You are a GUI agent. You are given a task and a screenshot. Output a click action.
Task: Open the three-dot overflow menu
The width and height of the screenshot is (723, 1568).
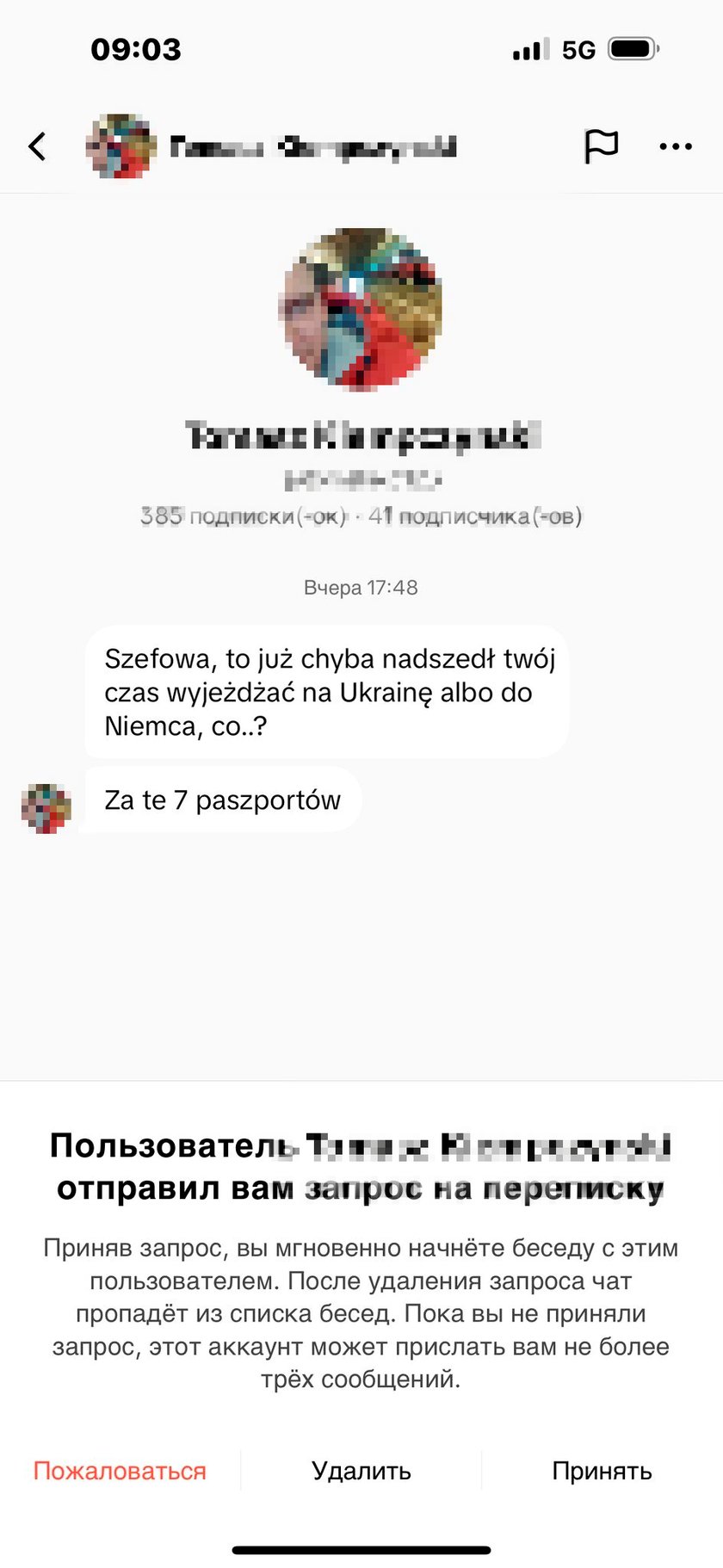pos(676,146)
